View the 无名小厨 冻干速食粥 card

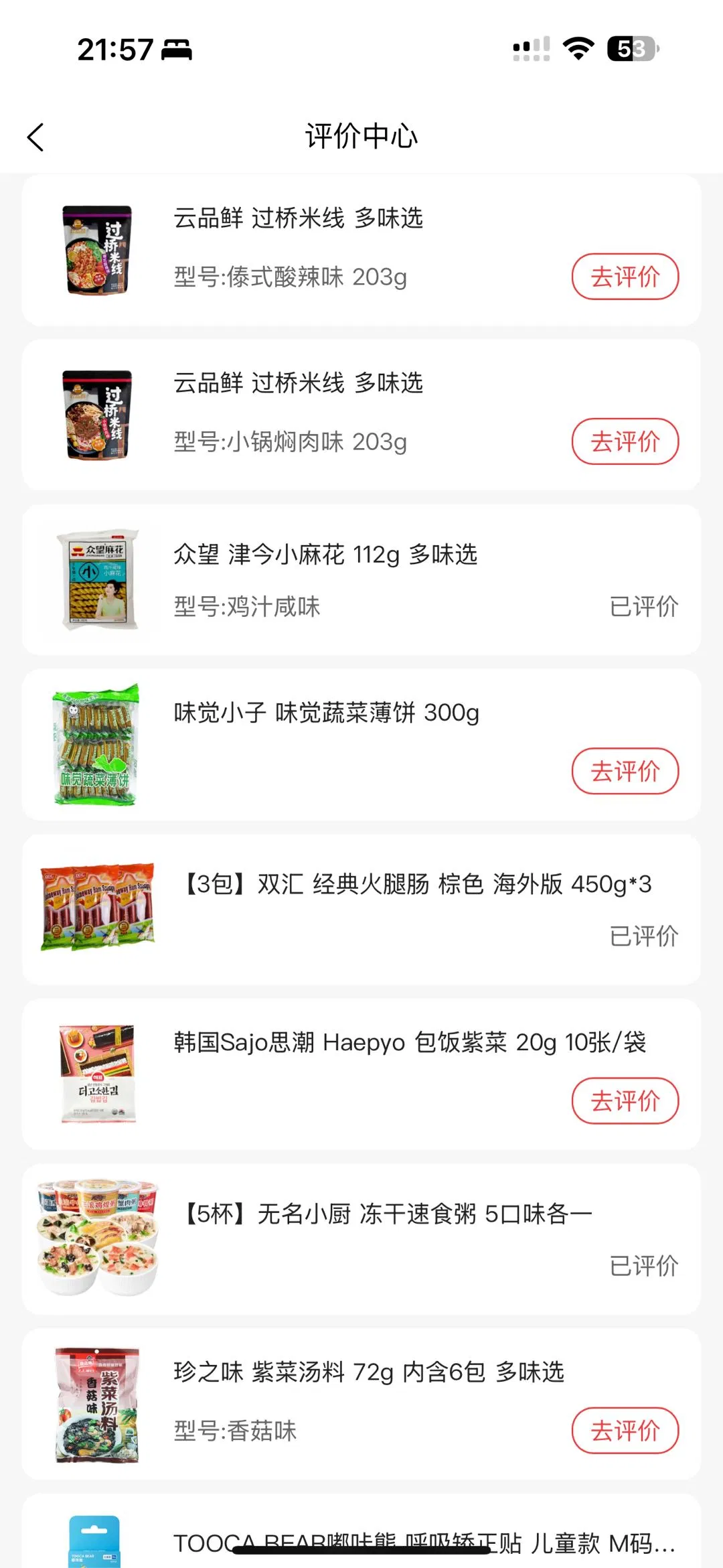[361, 1238]
